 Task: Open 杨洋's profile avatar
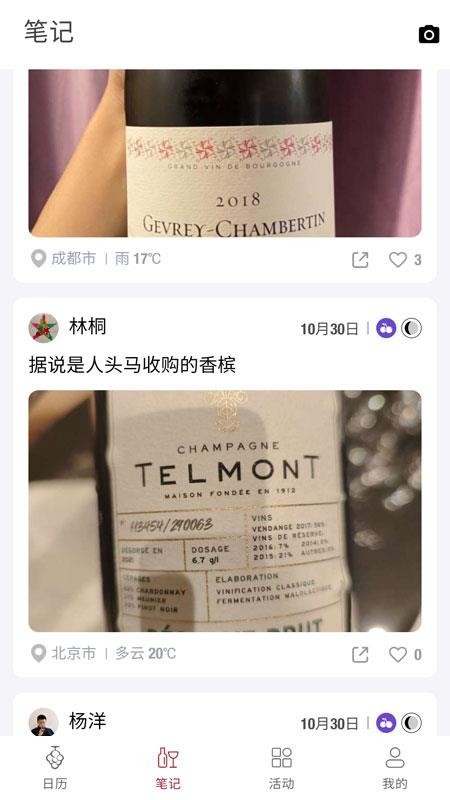click(x=43, y=722)
